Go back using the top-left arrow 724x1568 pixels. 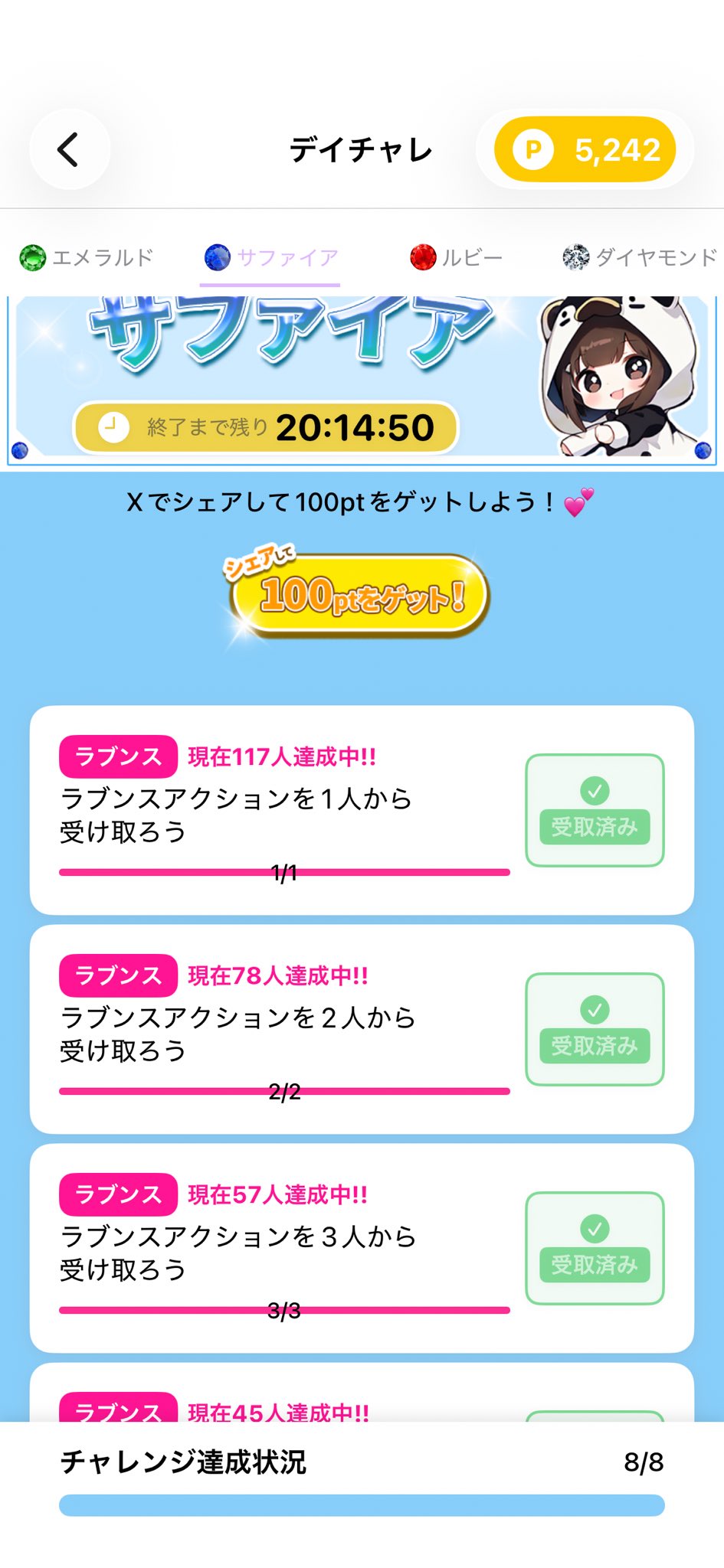pyautogui.click(x=69, y=149)
